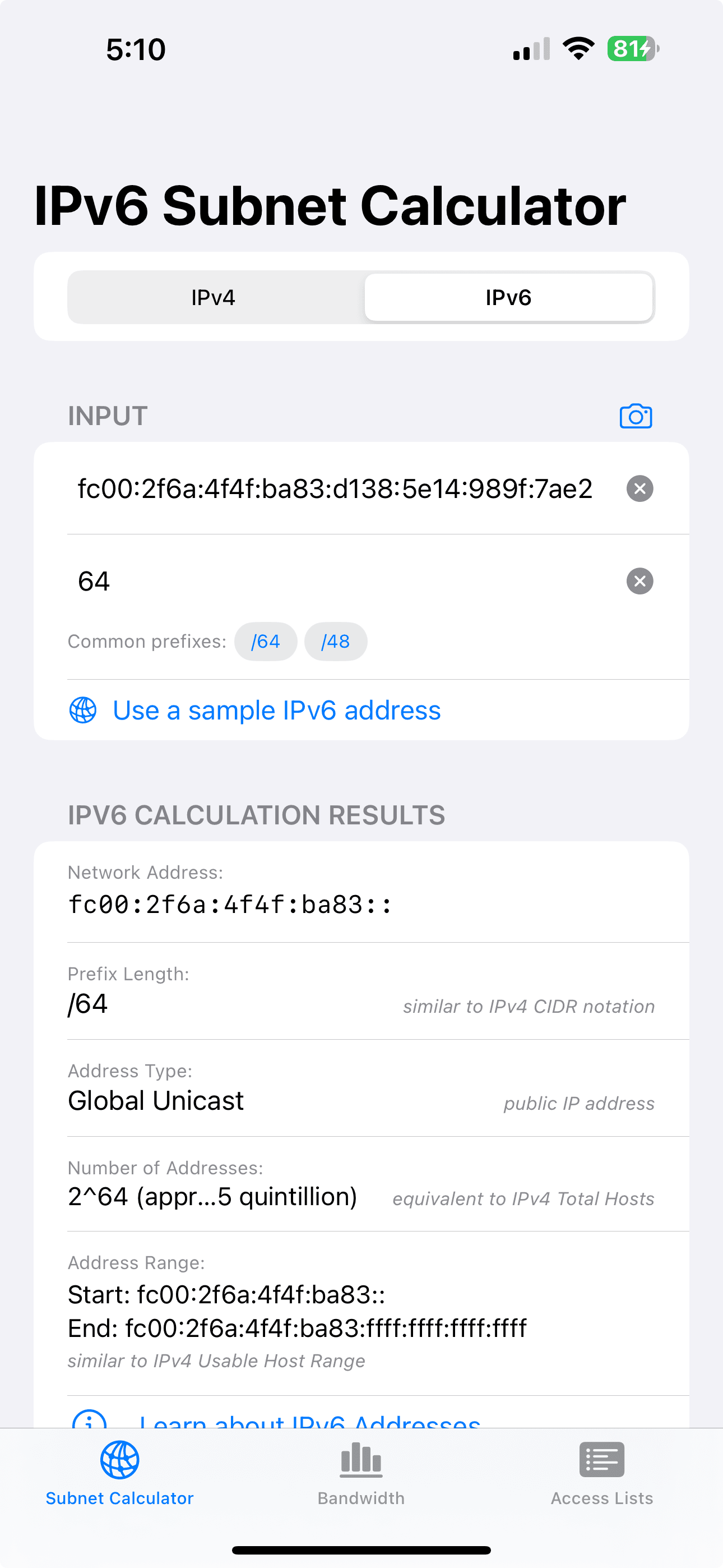Click the globe icon next to sample address link
This screenshot has width=723, height=1568.
(84, 710)
